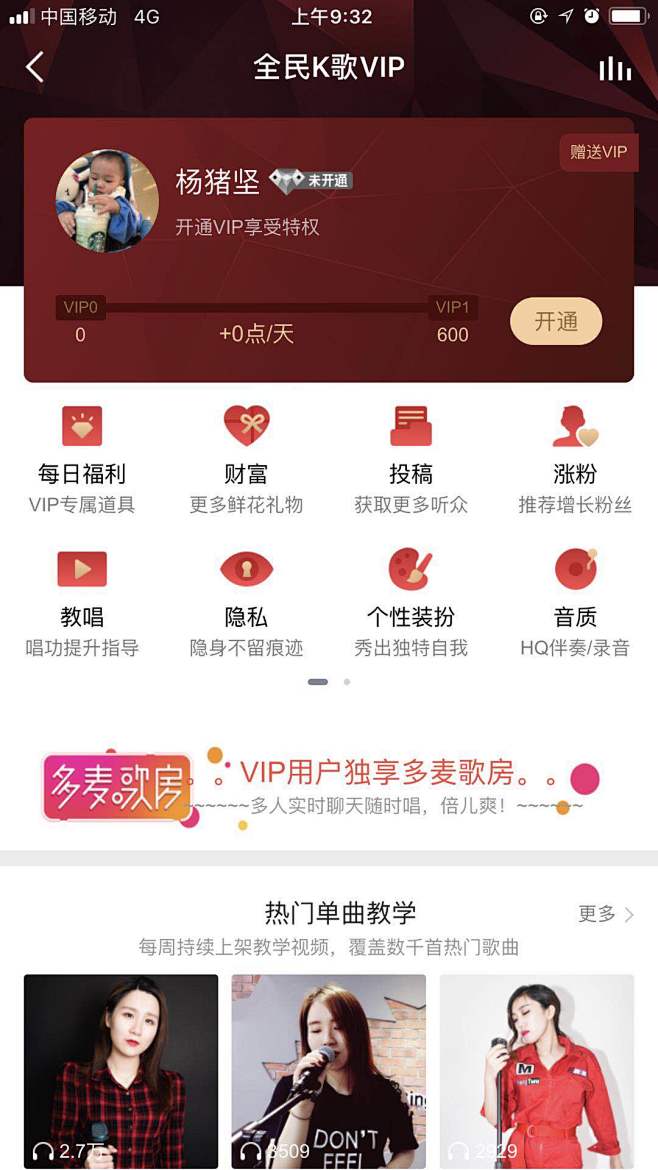The height and width of the screenshot is (1170, 658).
Task: Open the red jumpsuit tutorial video
Action: [x=537, y=1070]
